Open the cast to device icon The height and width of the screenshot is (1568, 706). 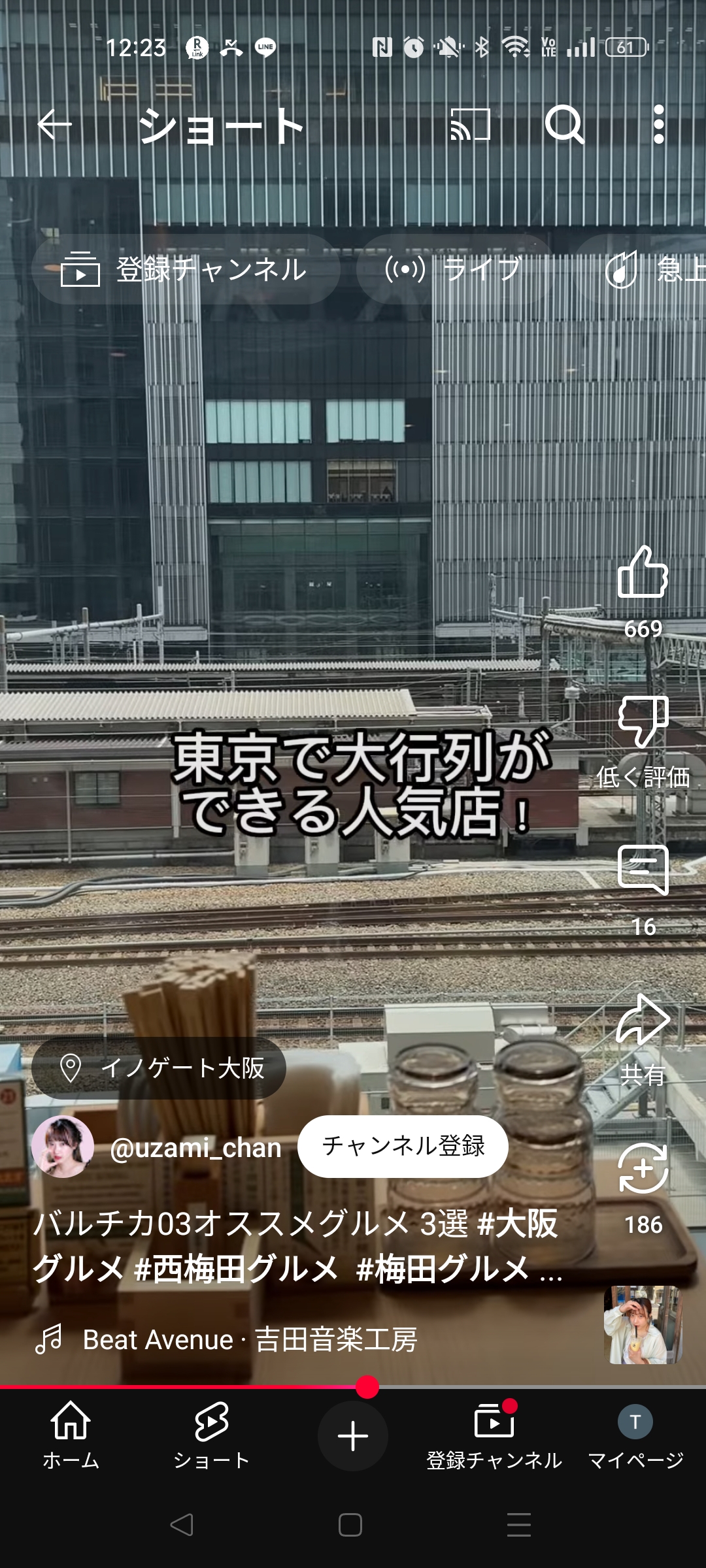click(470, 124)
